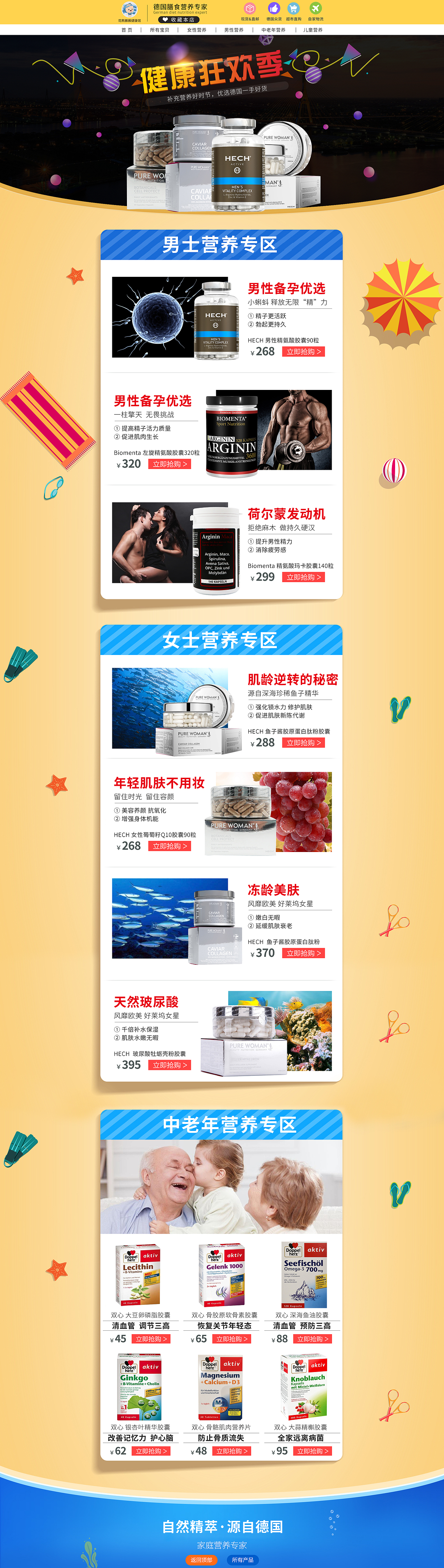This screenshot has height=1568, width=444.
Task: Tap 立即抢购 under 双心 深海鱼油胶囊
Action: tap(313, 1339)
